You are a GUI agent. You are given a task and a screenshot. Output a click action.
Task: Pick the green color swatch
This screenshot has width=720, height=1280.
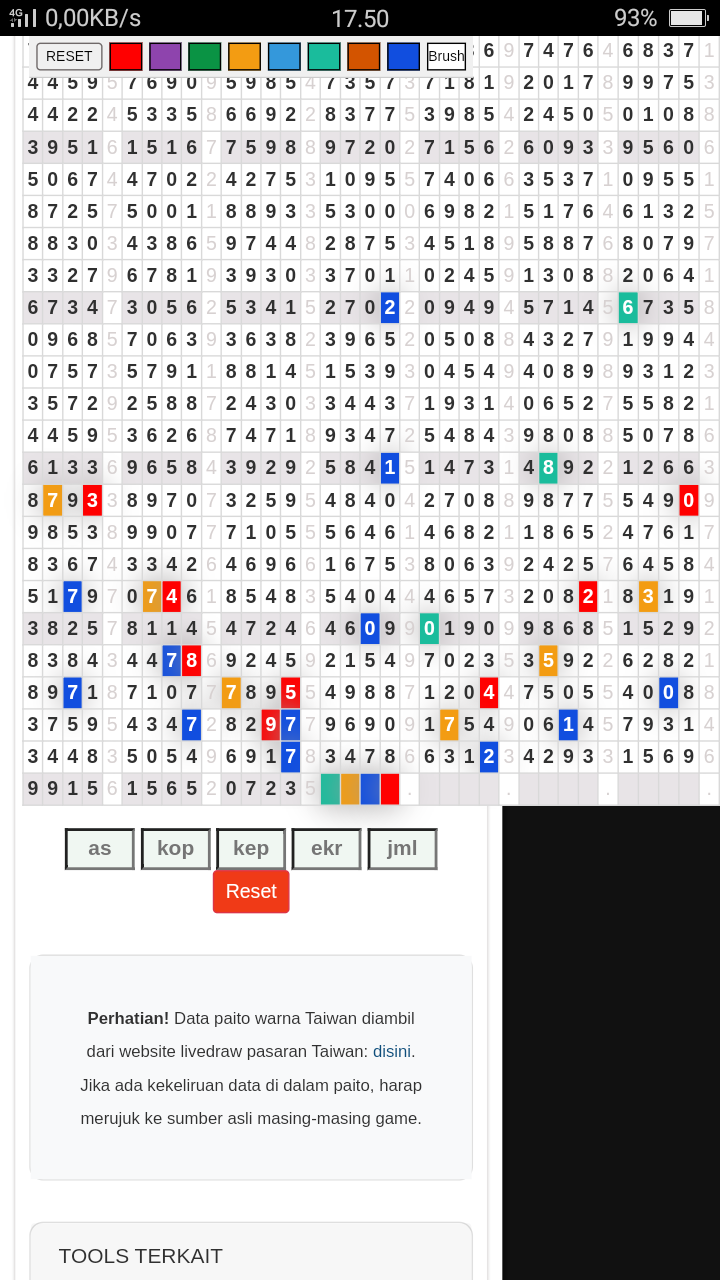tap(204, 56)
